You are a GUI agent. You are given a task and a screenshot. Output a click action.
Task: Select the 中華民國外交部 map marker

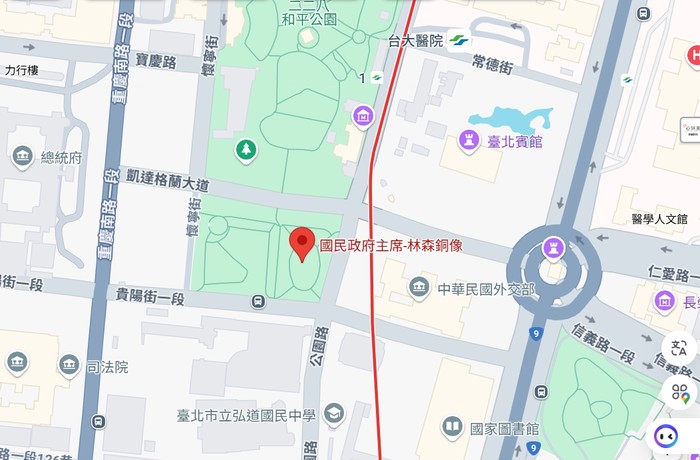pos(420,289)
